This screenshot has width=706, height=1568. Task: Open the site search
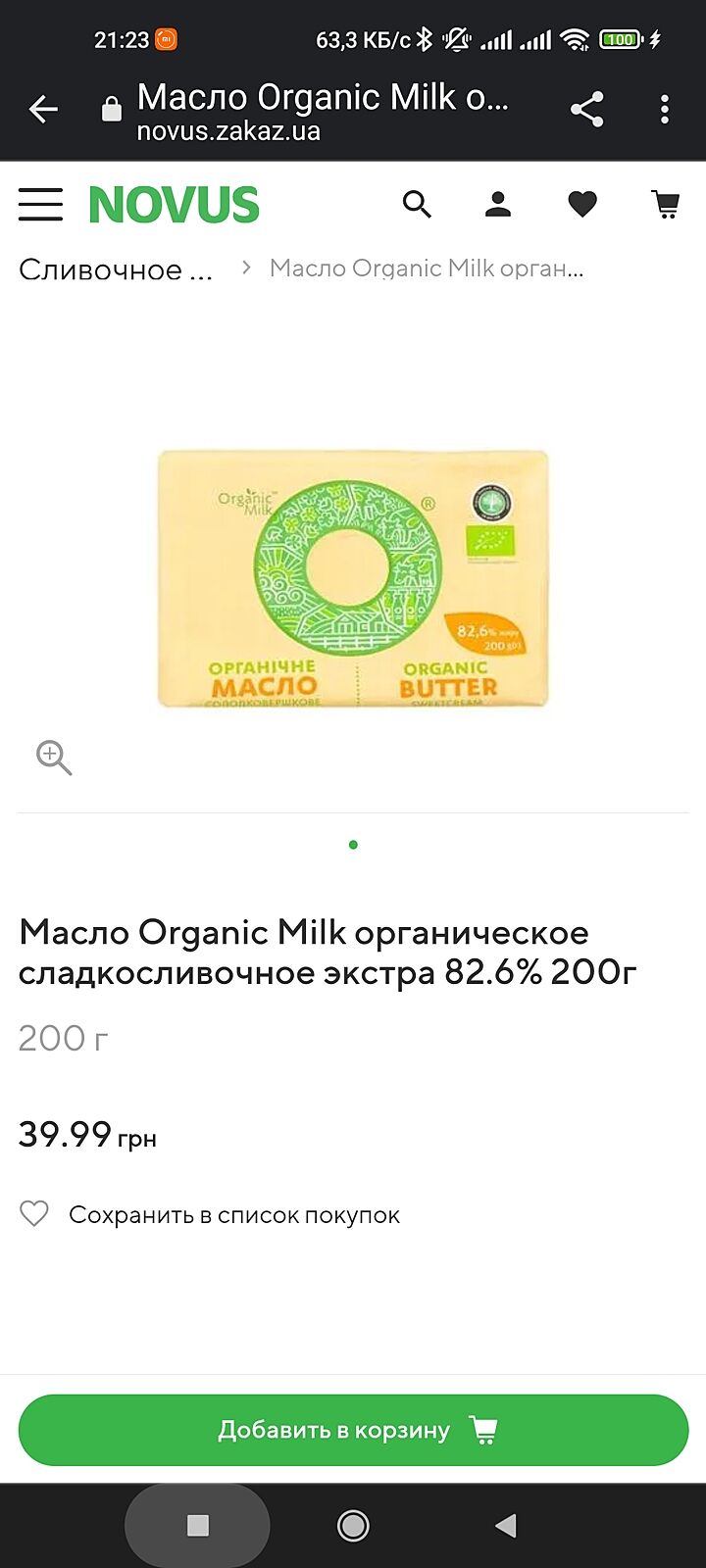click(x=417, y=204)
